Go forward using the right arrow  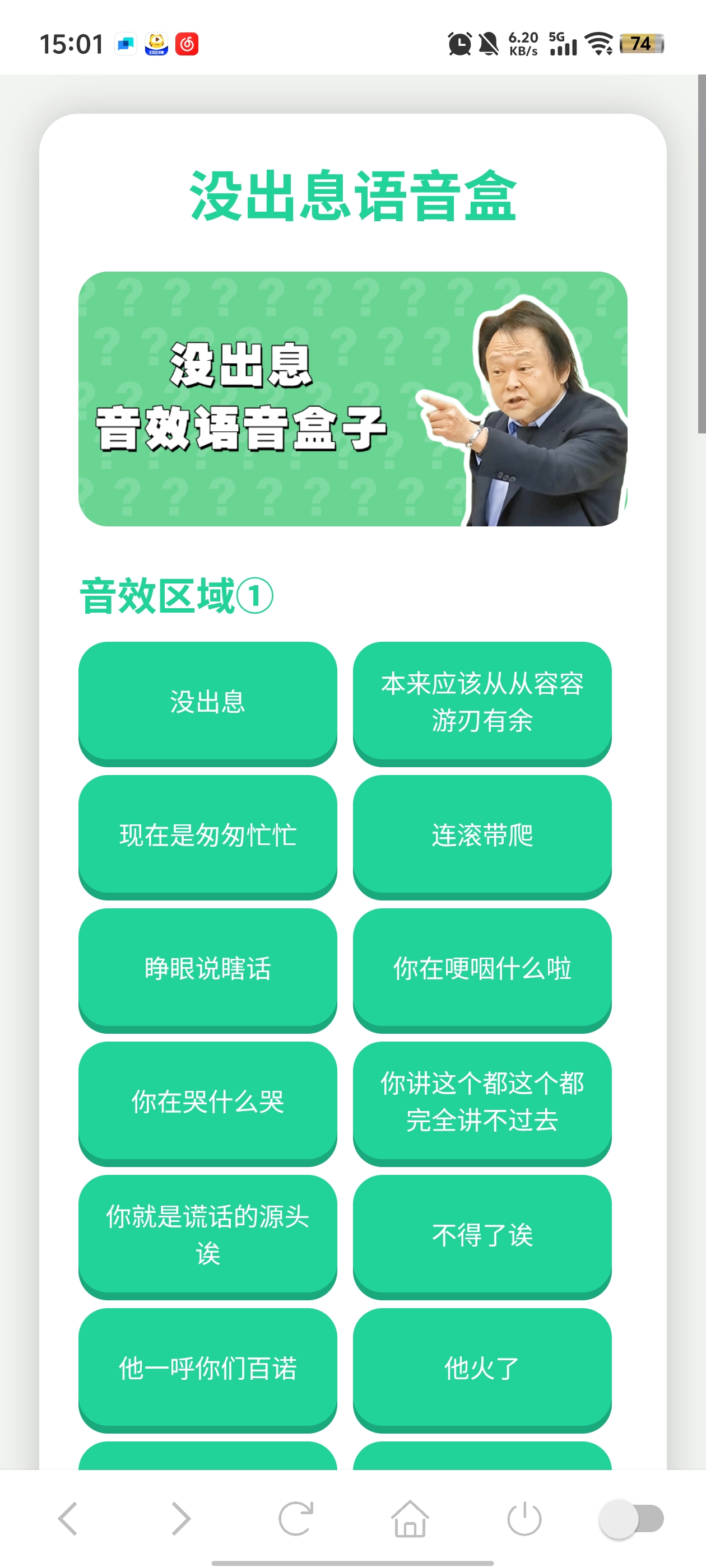[x=181, y=1519]
